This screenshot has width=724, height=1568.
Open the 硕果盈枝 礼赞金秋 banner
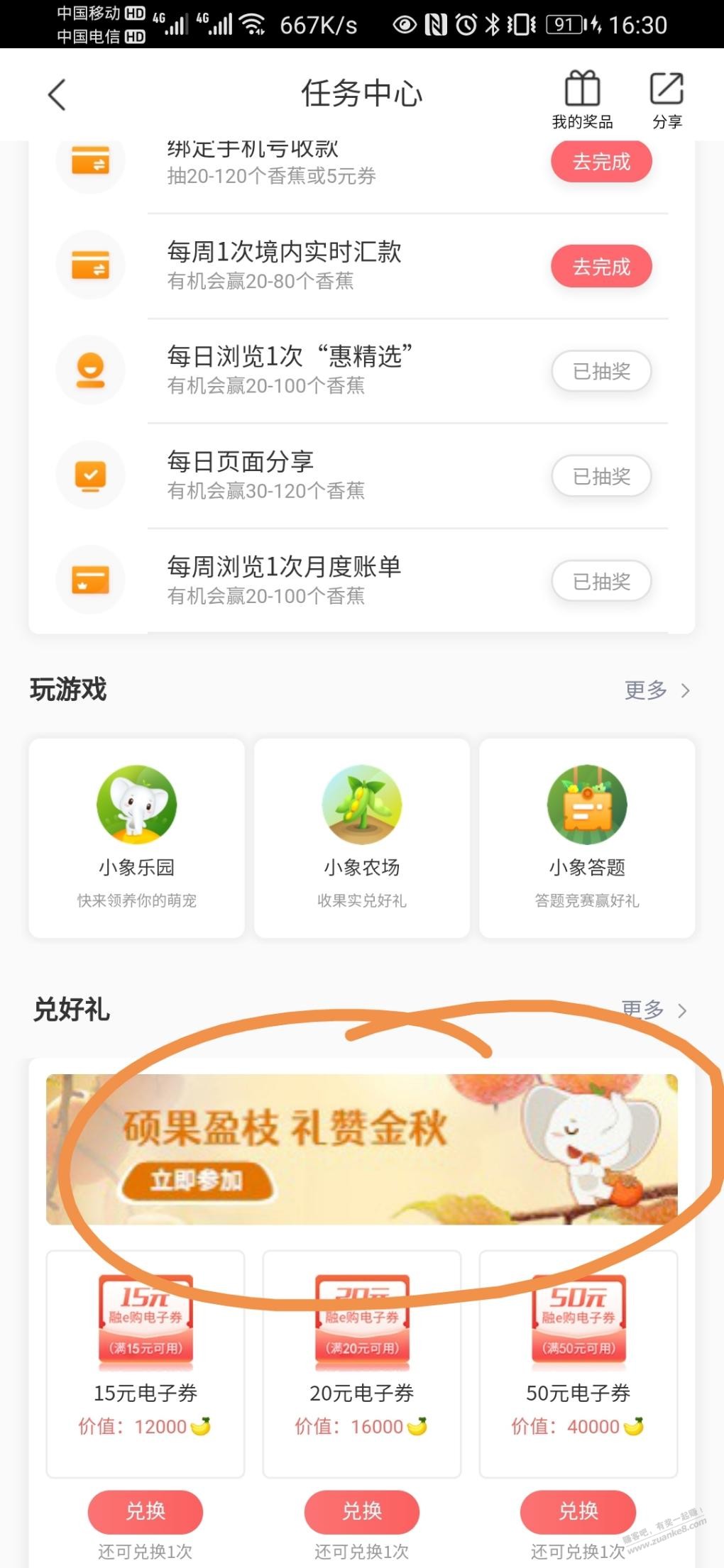pos(362,1149)
